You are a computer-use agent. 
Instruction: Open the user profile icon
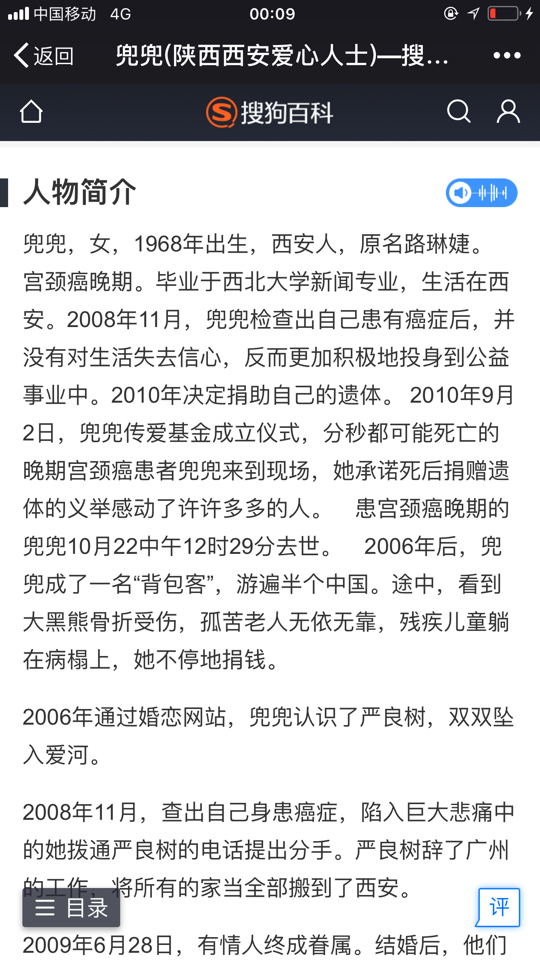click(x=508, y=112)
